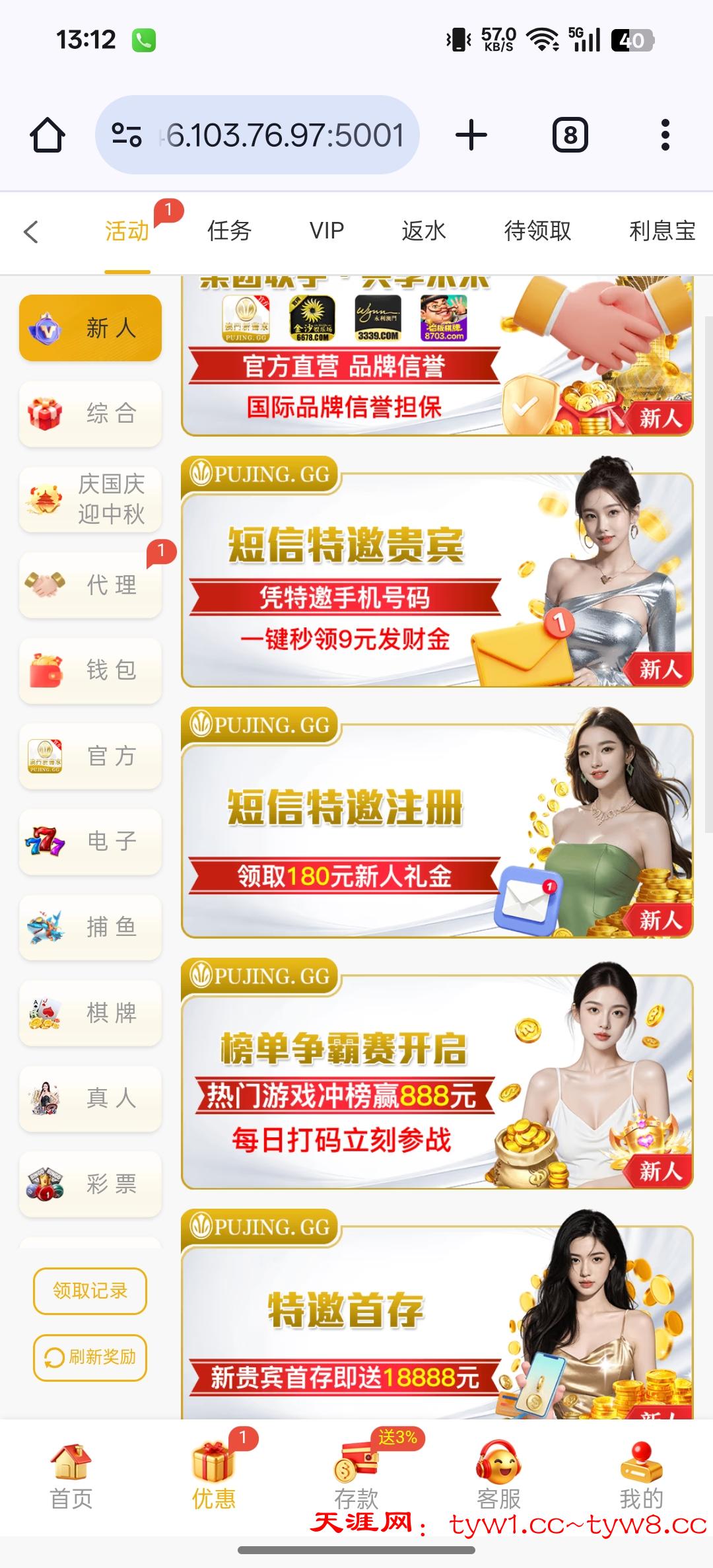Switch to the VIP tab
Image resolution: width=713 pixels, height=1568 pixels.
pos(327,231)
